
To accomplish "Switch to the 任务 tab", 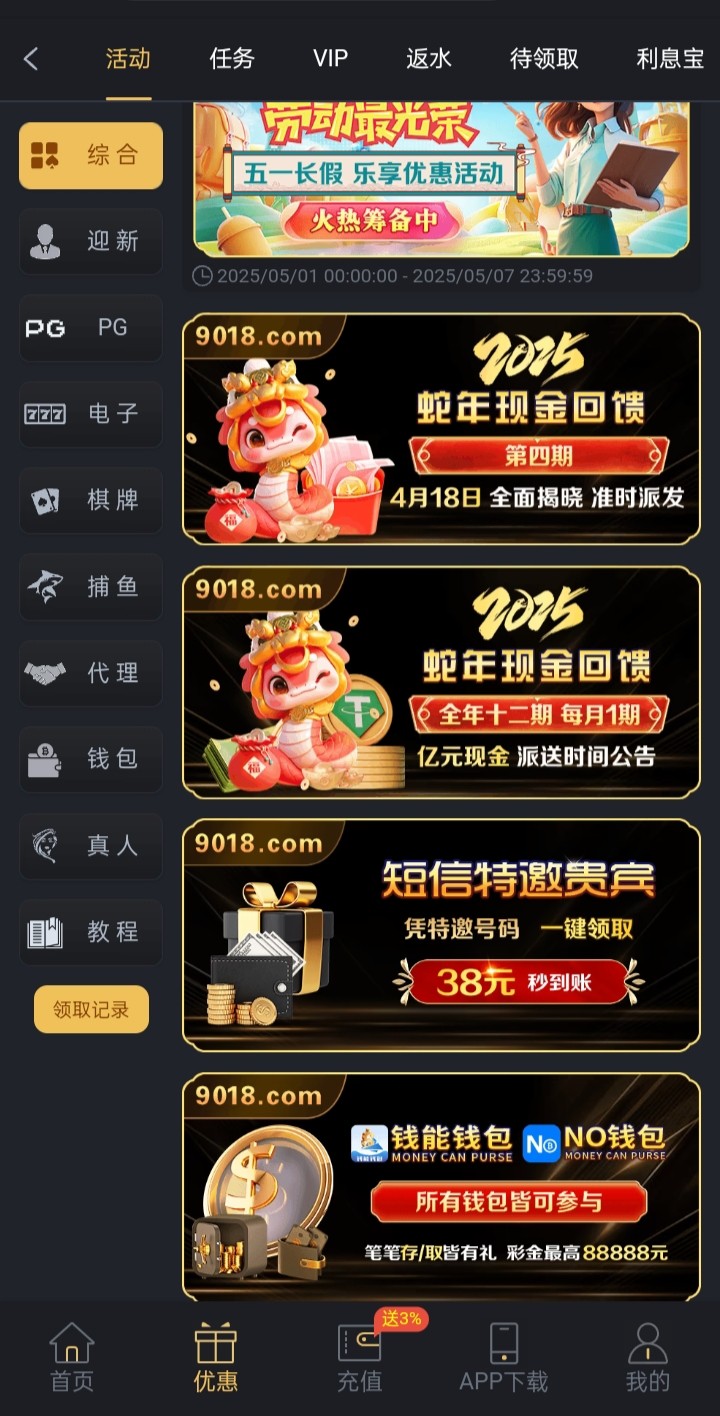I will coord(232,59).
